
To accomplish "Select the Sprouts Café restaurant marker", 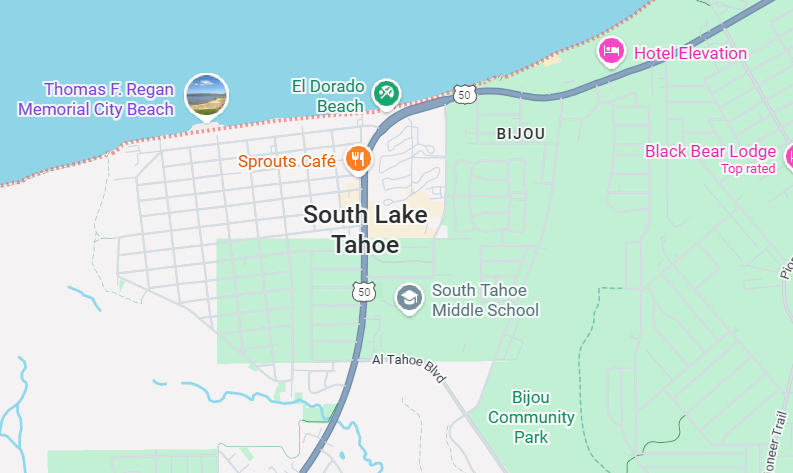I will coord(358,159).
